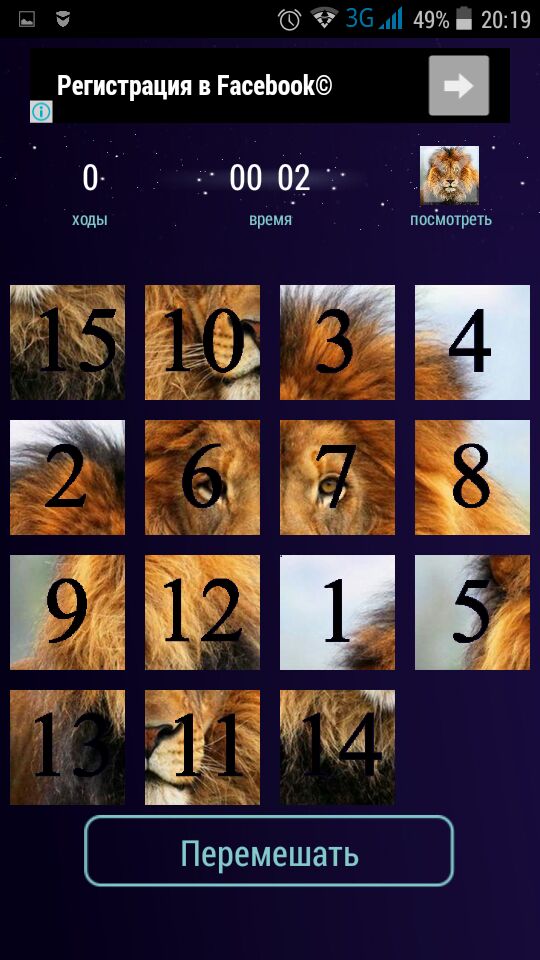Screen dimensions: 540x960
Task: Move puzzle tile number 5
Action: [x=473, y=612]
